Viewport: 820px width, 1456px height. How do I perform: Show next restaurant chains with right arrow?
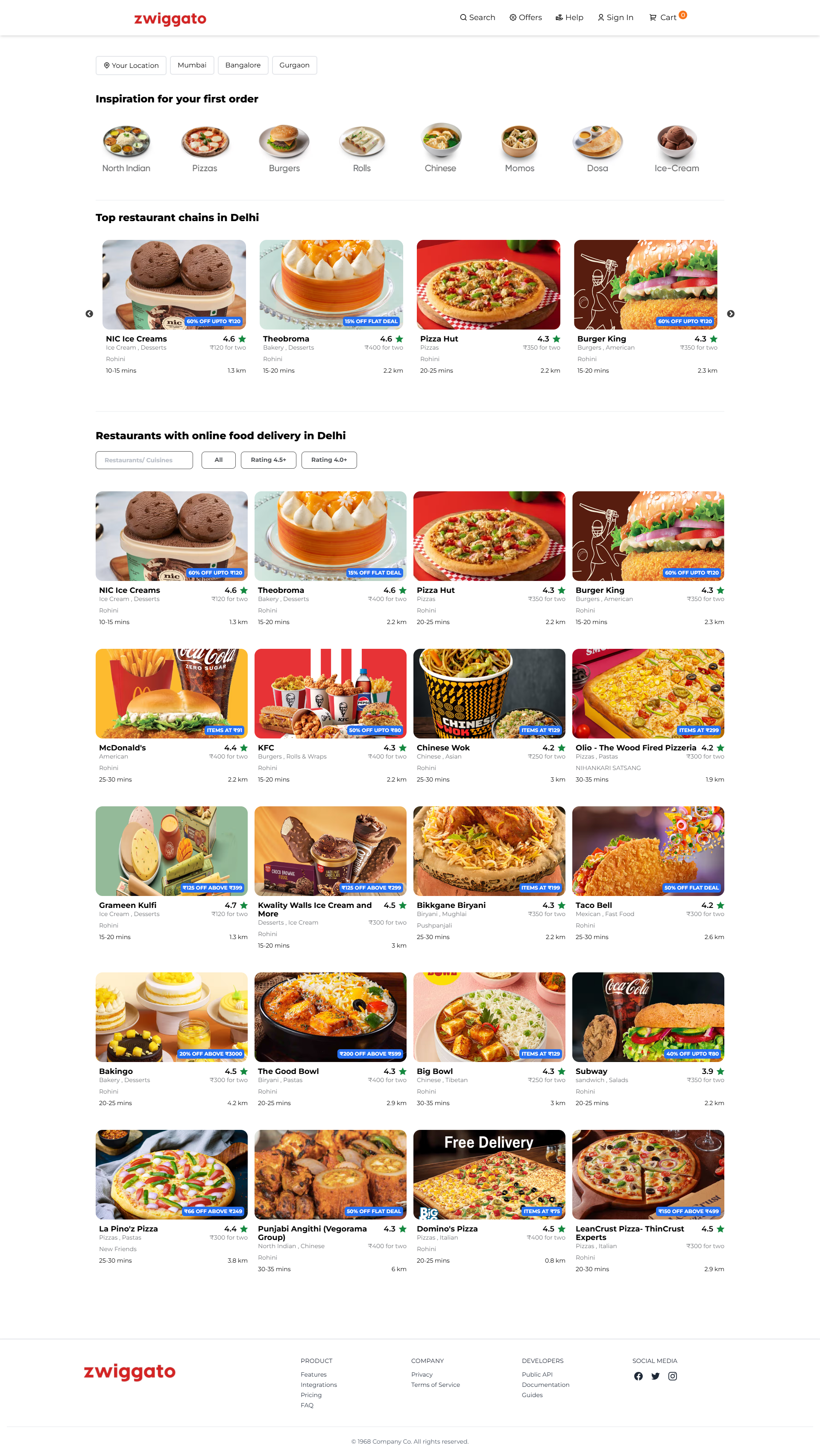pos(731,314)
